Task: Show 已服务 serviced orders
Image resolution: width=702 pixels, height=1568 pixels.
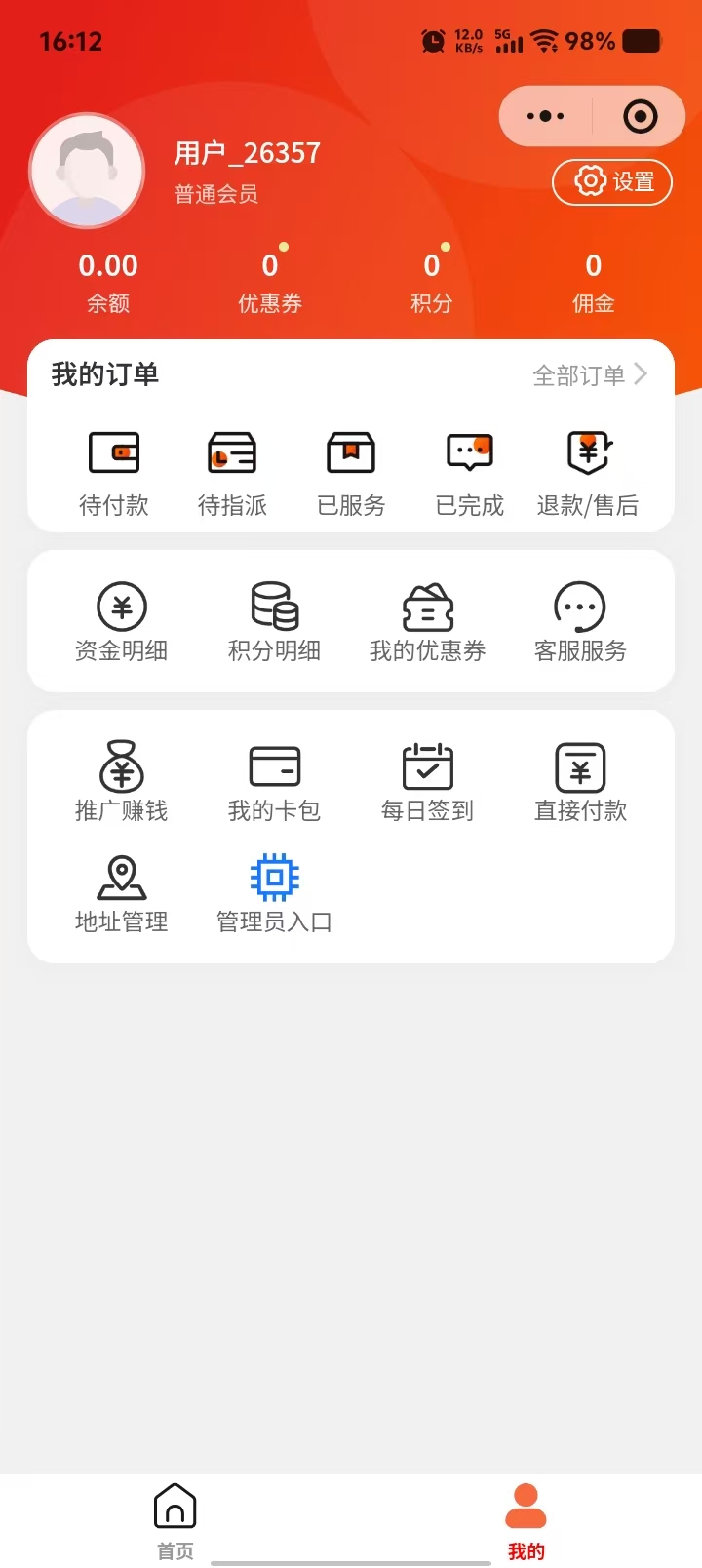Action: [x=351, y=473]
